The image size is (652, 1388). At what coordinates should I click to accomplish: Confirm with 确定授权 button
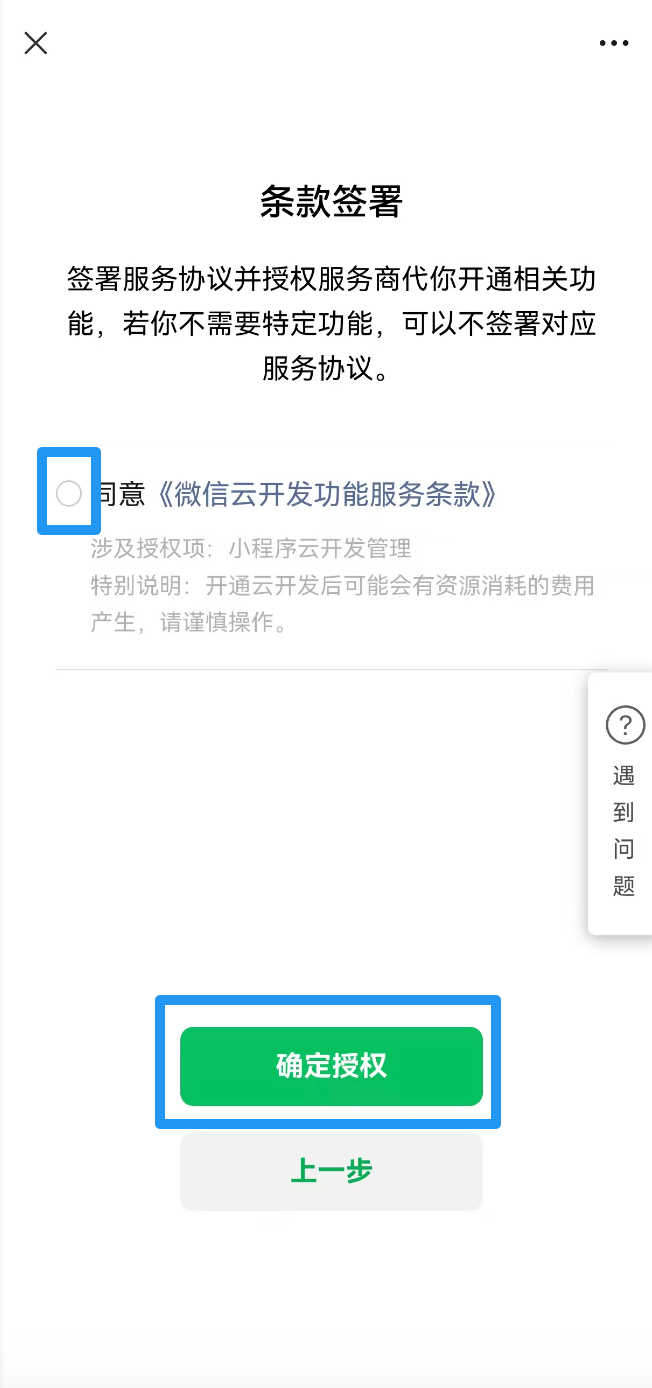[x=331, y=1066]
